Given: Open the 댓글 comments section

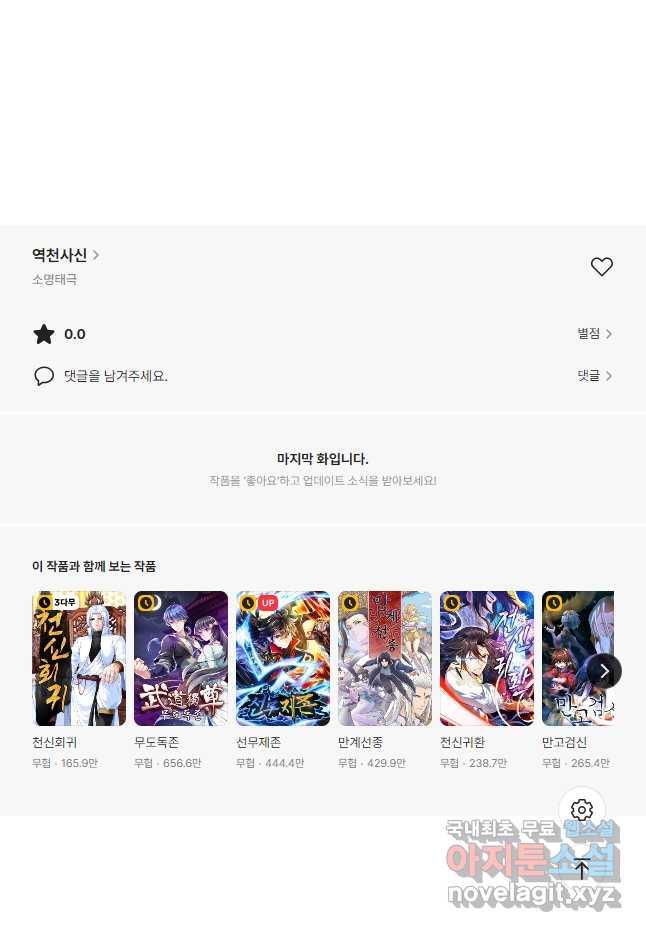Looking at the screenshot, I should click(594, 376).
